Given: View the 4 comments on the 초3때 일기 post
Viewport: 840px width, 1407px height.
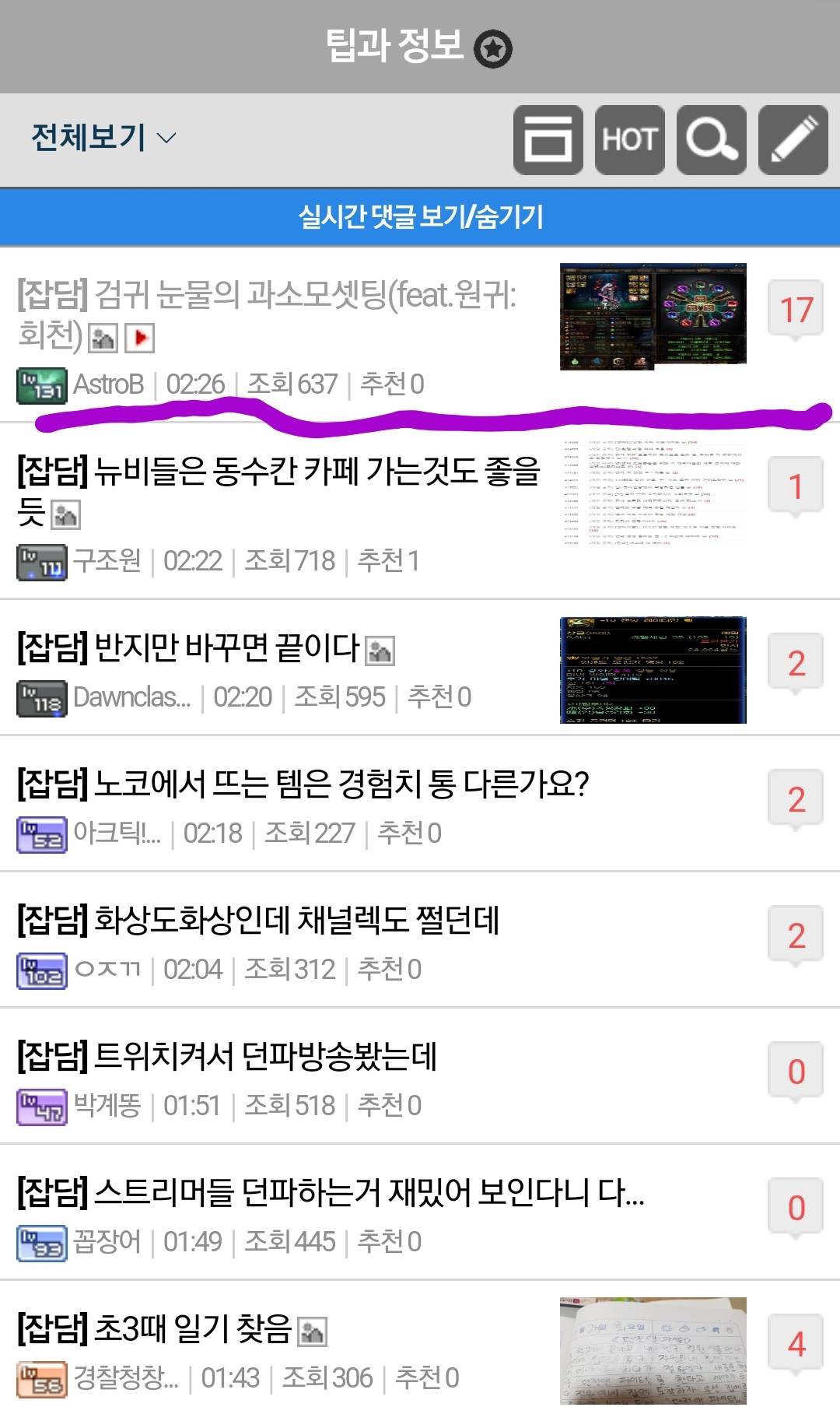Looking at the screenshot, I should [x=795, y=1344].
